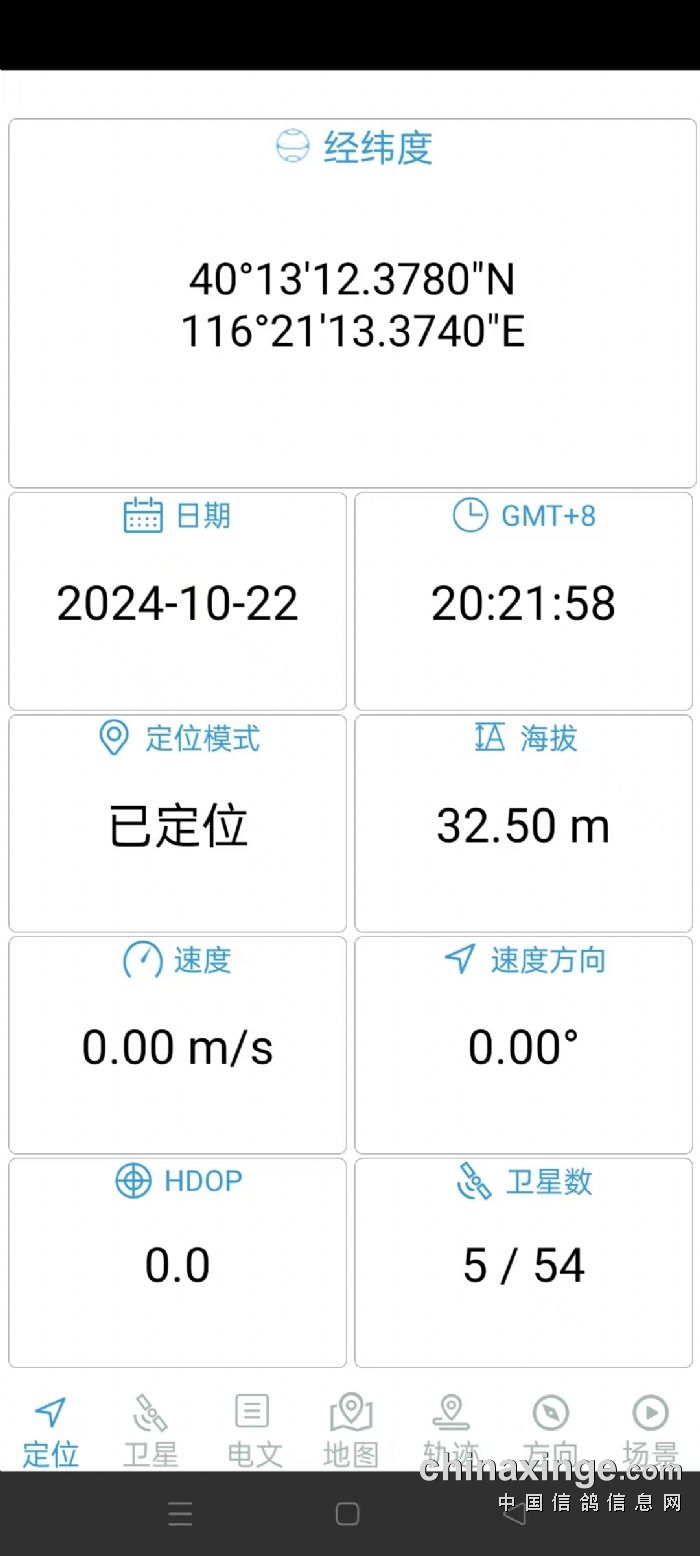Tap the system home button

coord(347,1513)
